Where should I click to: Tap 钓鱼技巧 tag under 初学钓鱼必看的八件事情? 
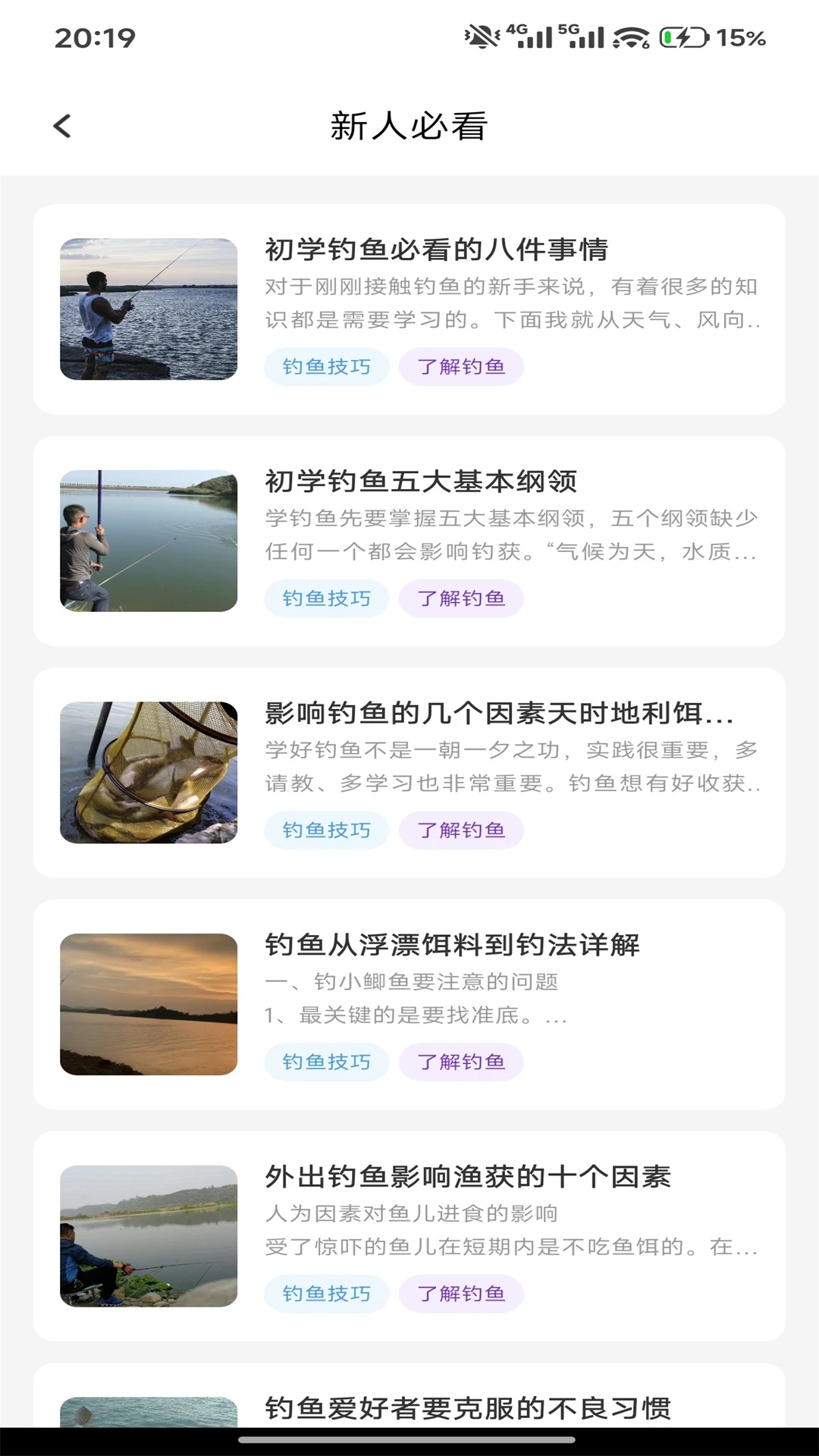327,367
